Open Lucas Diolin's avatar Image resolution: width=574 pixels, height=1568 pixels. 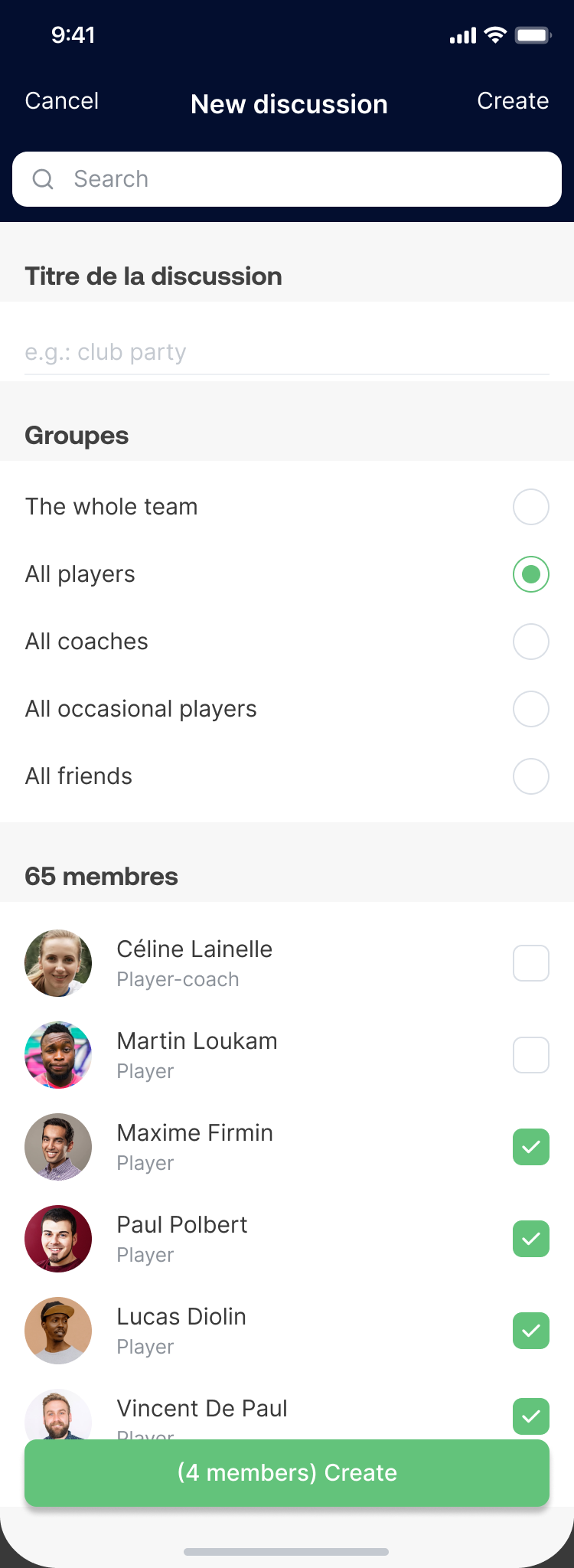click(x=58, y=1331)
